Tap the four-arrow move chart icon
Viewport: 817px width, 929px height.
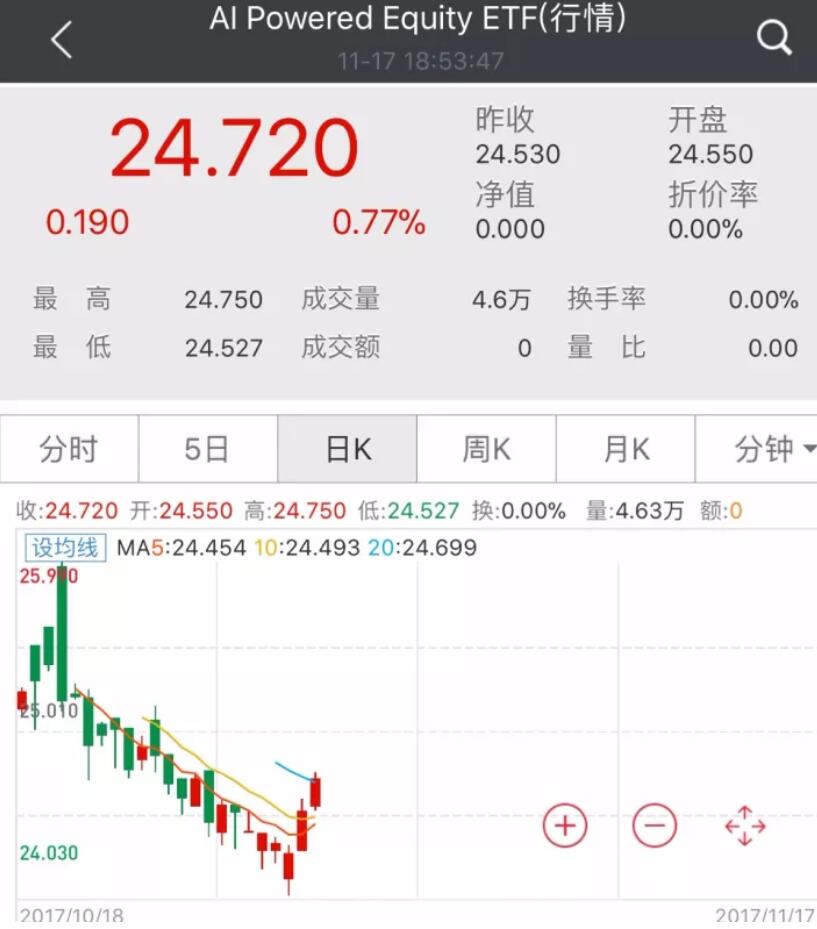[745, 826]
